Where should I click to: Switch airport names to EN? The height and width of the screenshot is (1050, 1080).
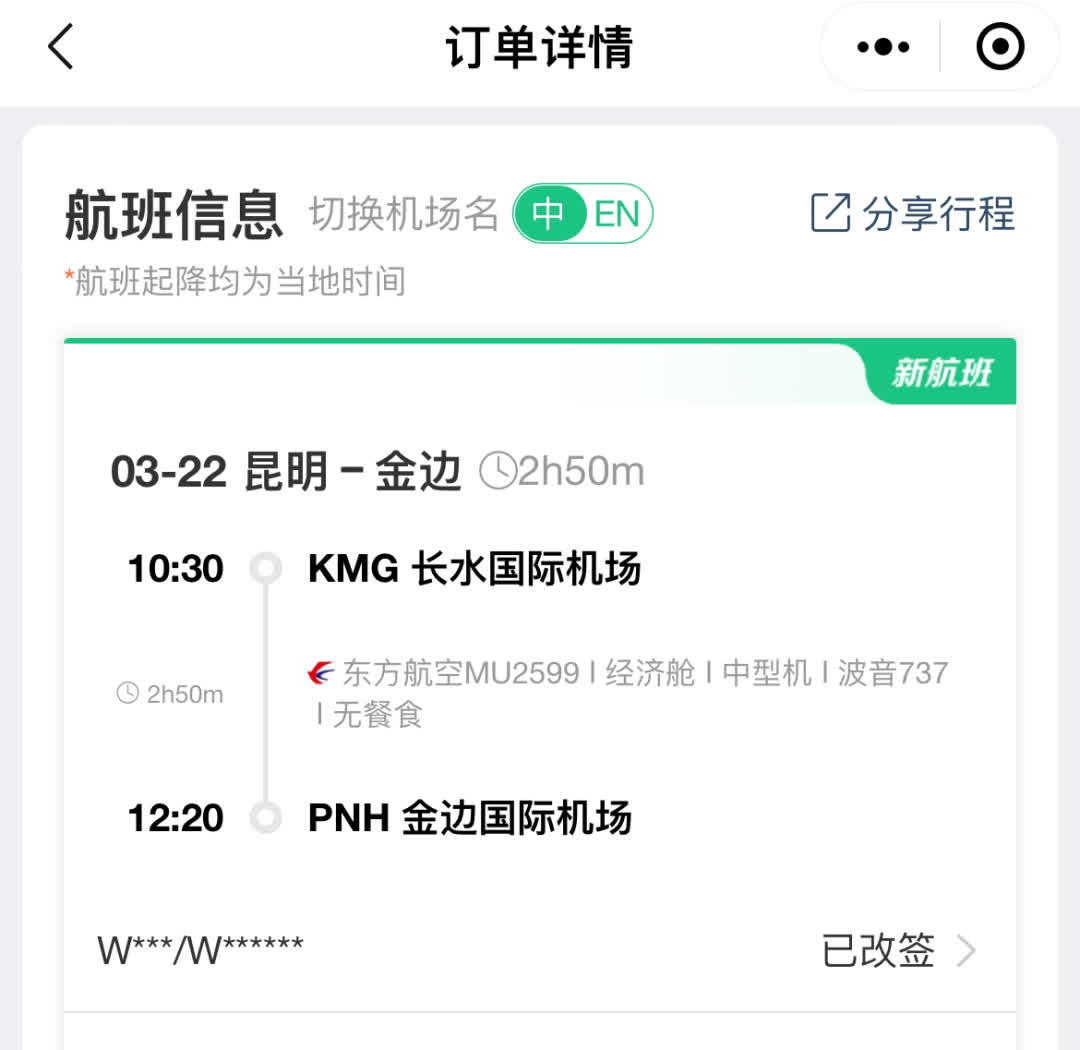[617, 214]
